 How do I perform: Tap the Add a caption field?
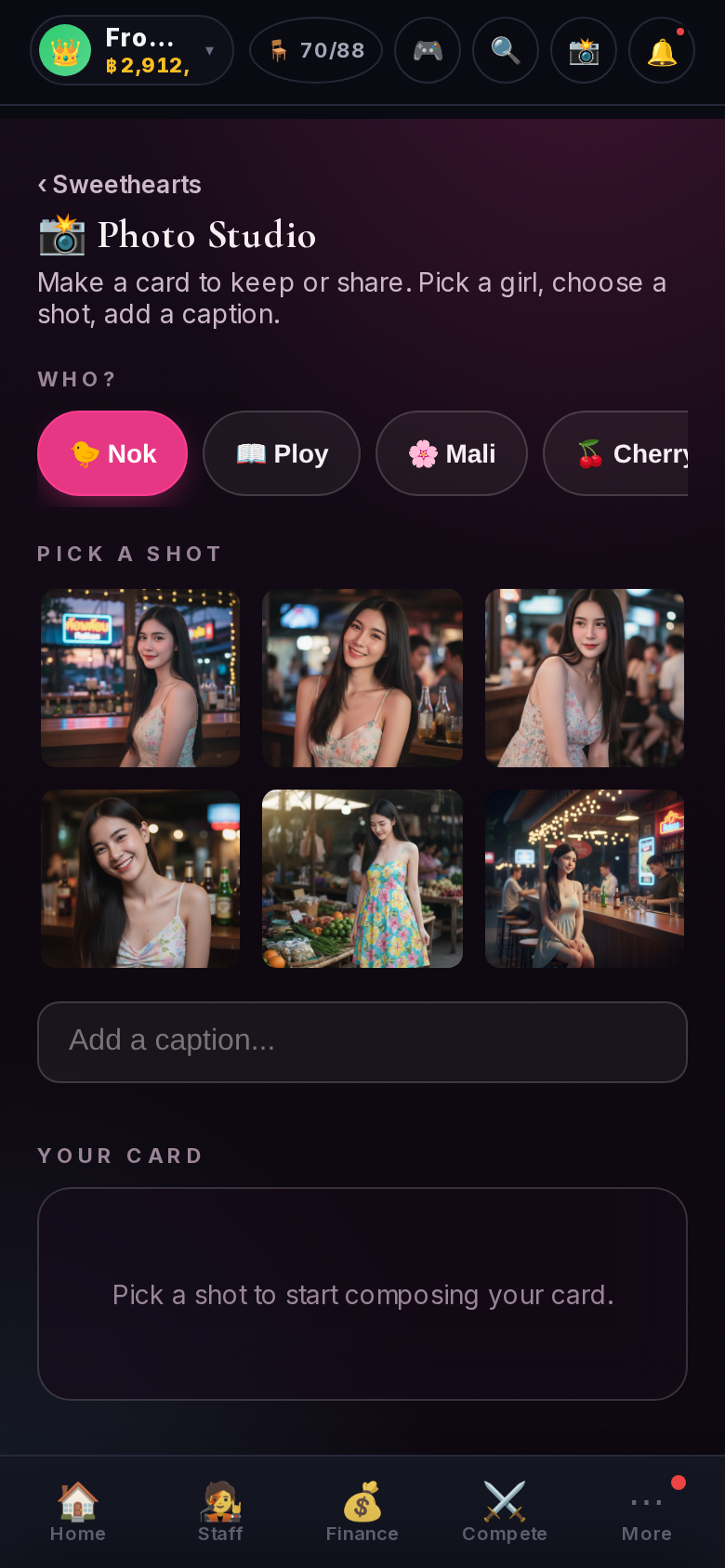pyautogui.click(x=362, y=1042)
